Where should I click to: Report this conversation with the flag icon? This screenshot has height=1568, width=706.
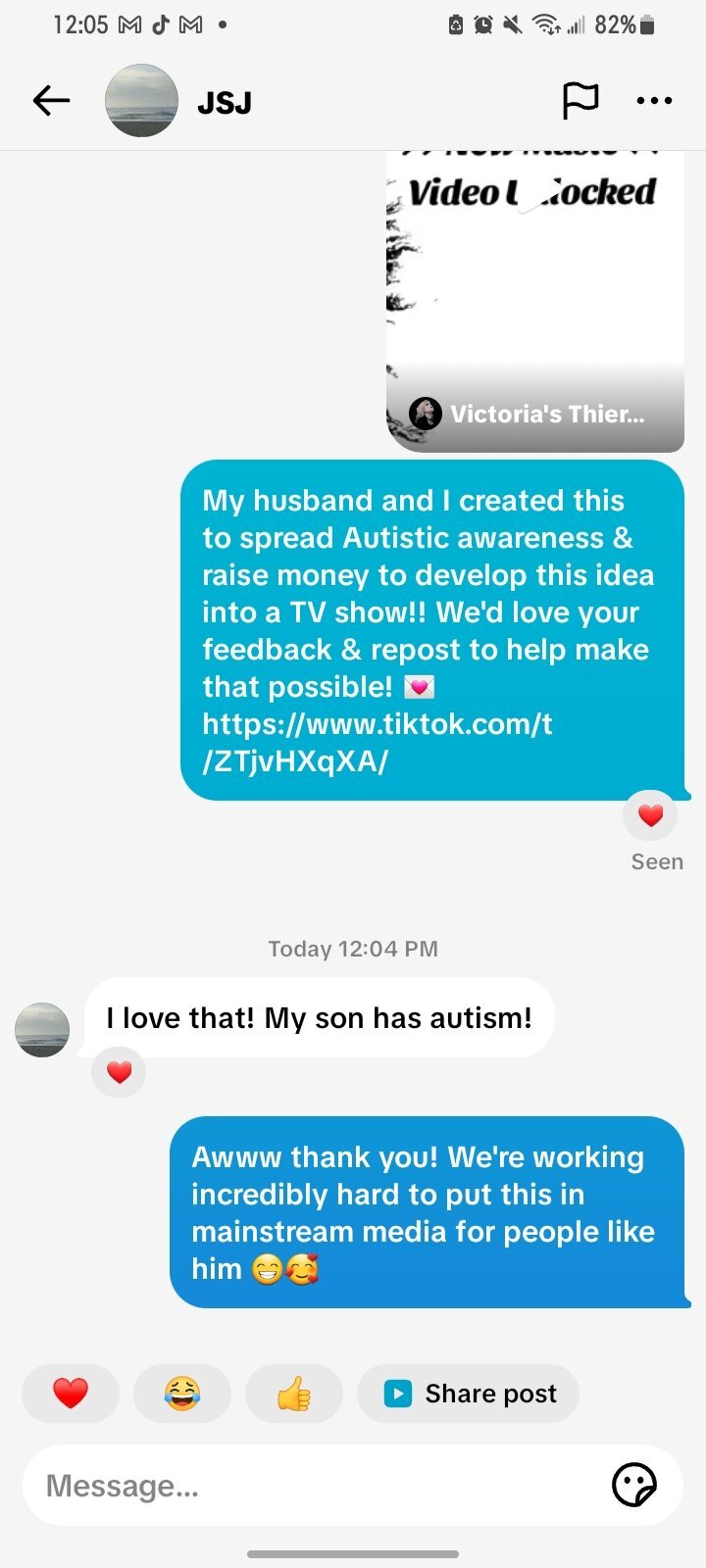click(580, 100)
